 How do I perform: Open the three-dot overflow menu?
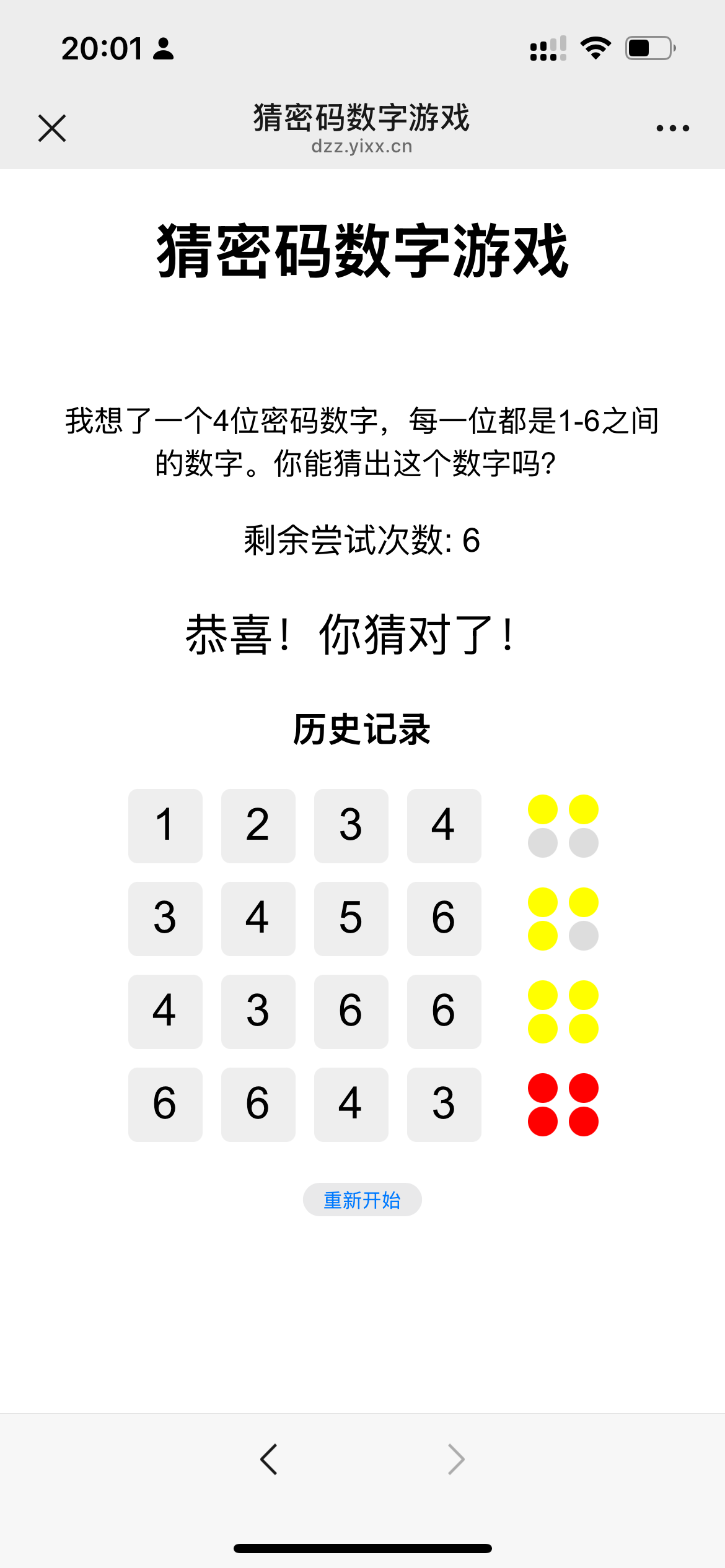672,128
